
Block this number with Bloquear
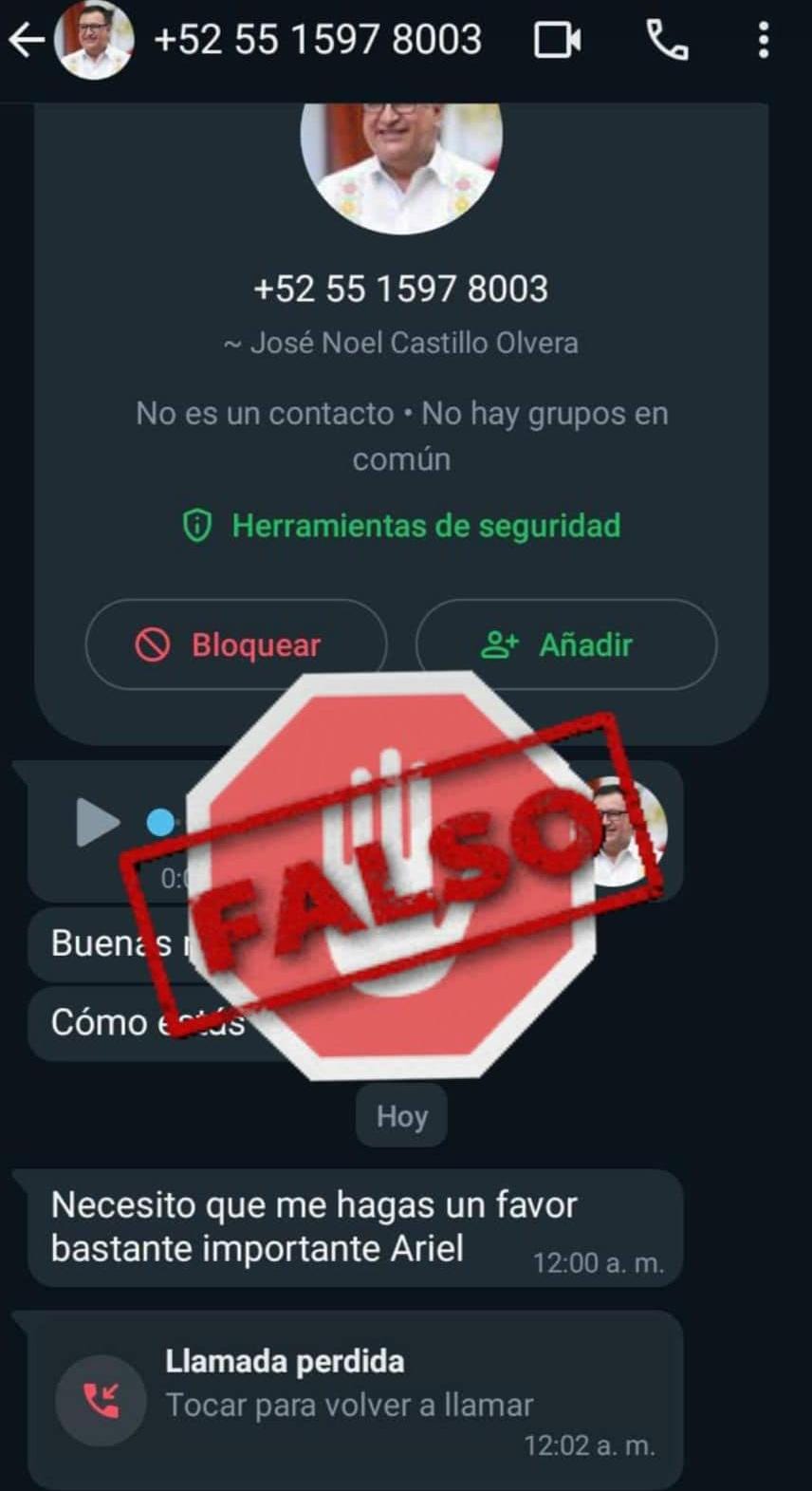pyautogui.click(x=236, y=644)
